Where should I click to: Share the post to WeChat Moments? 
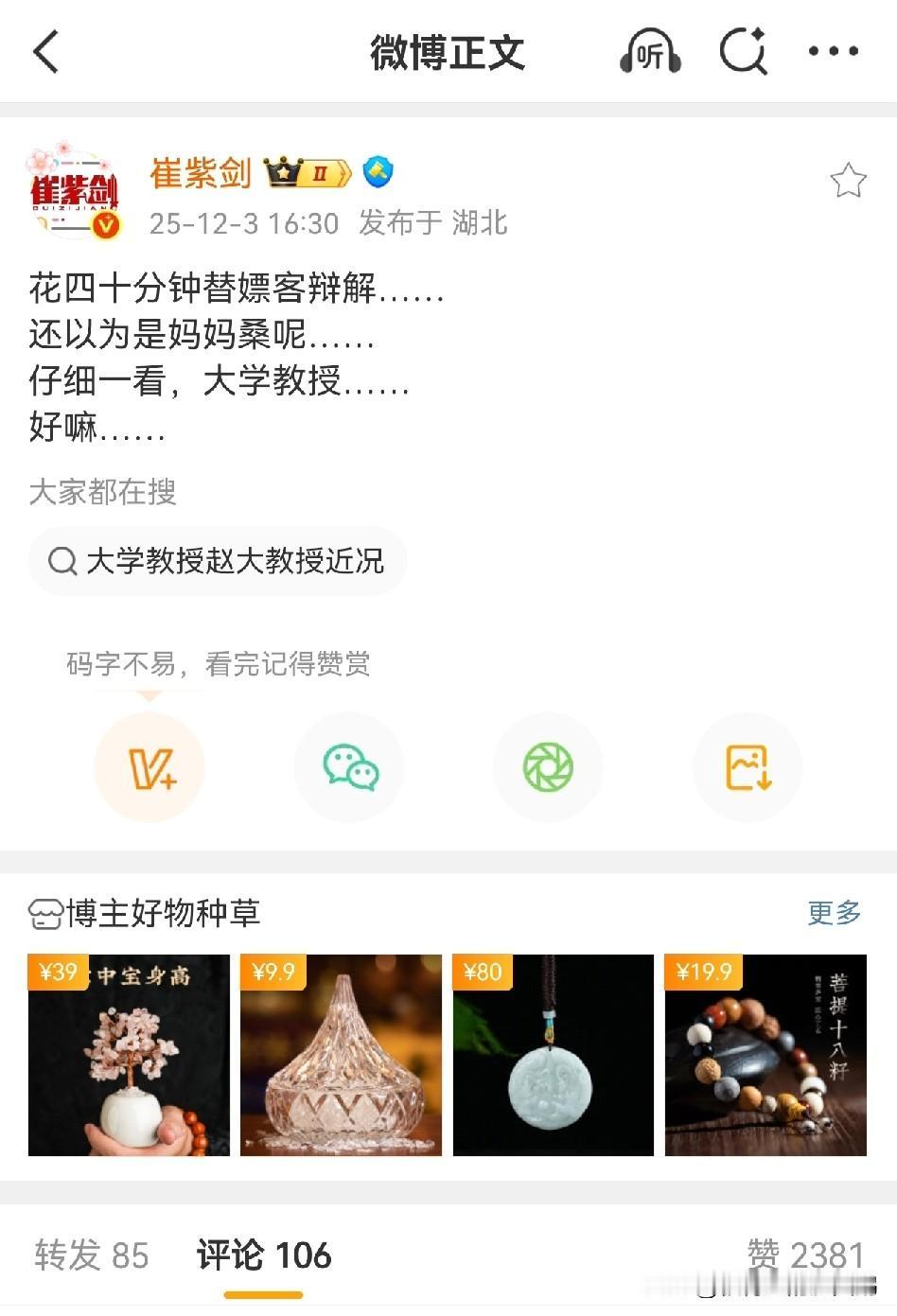click(547, 767)
